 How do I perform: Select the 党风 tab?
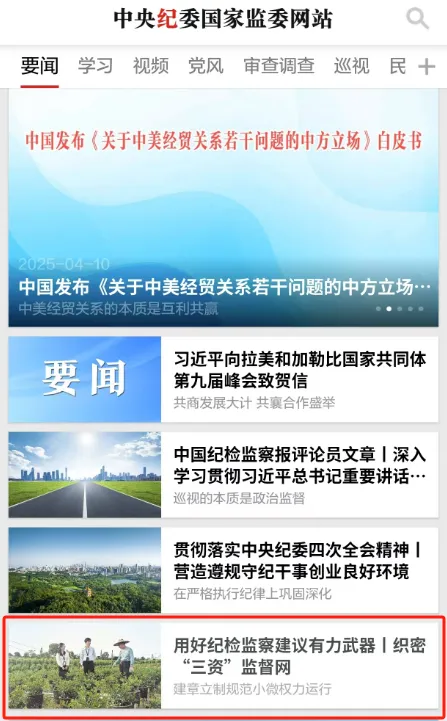click(x=206, y=66)
